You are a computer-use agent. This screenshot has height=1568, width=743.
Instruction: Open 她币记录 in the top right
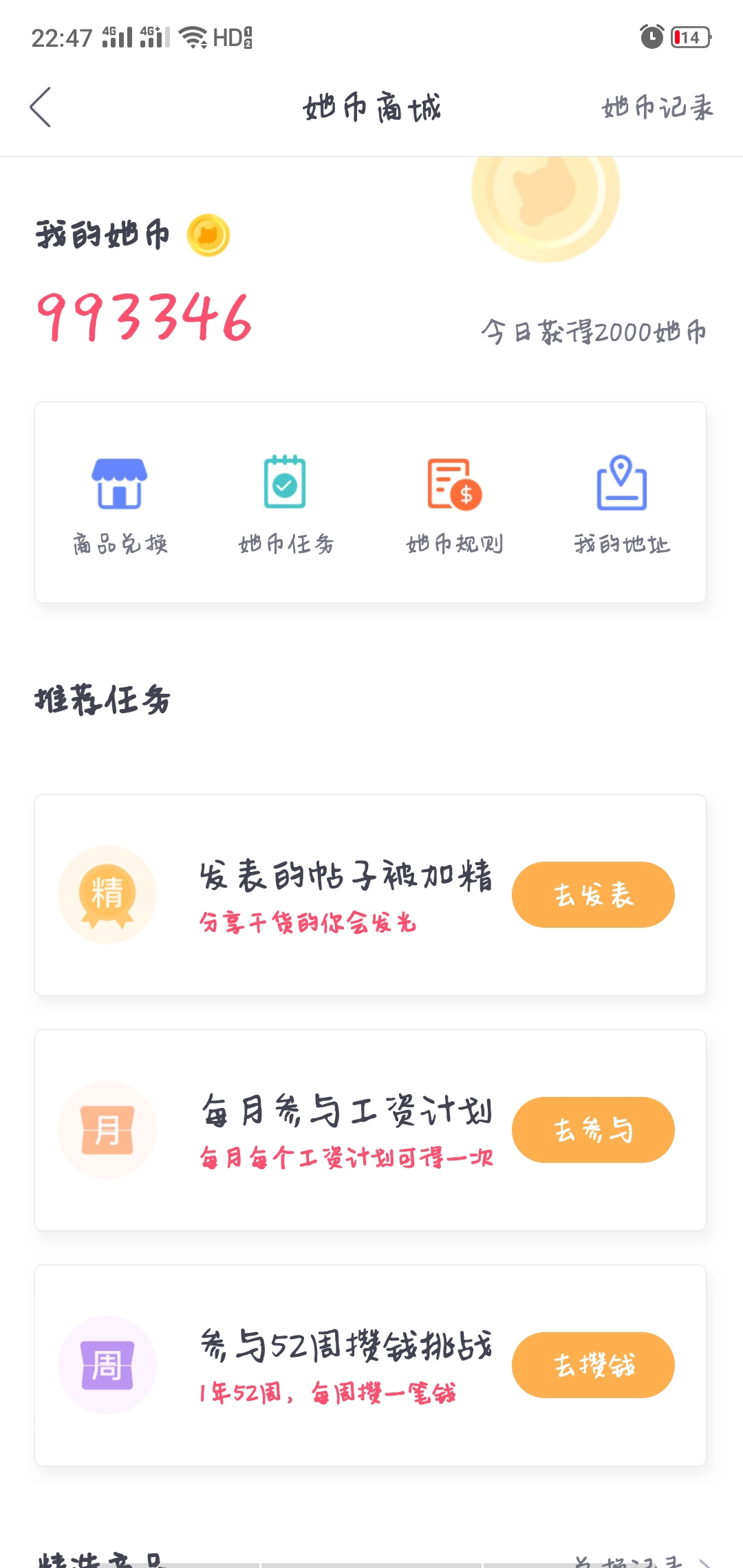(657, 107)
